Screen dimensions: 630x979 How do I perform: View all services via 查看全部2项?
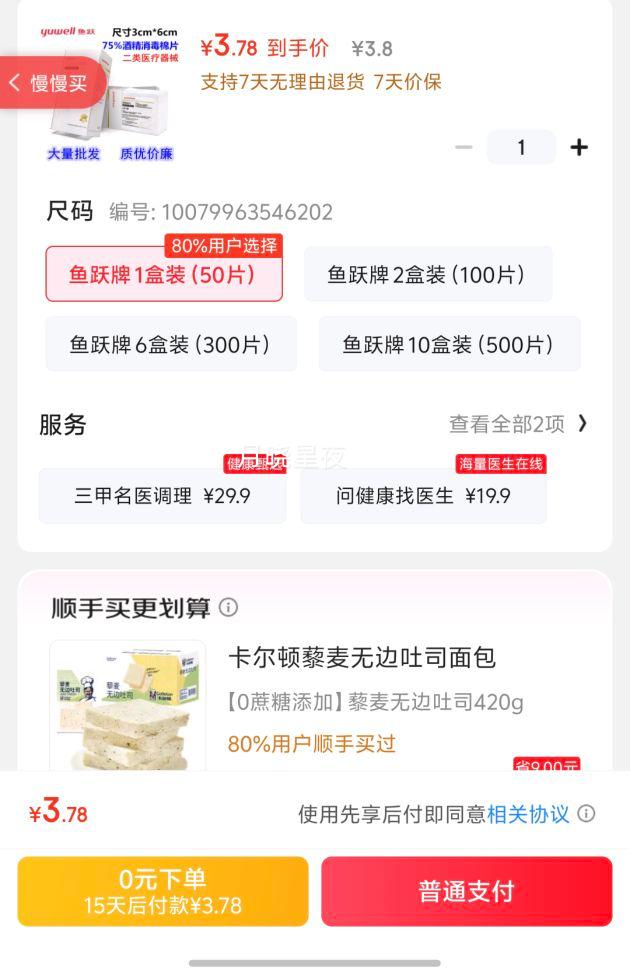517,424
